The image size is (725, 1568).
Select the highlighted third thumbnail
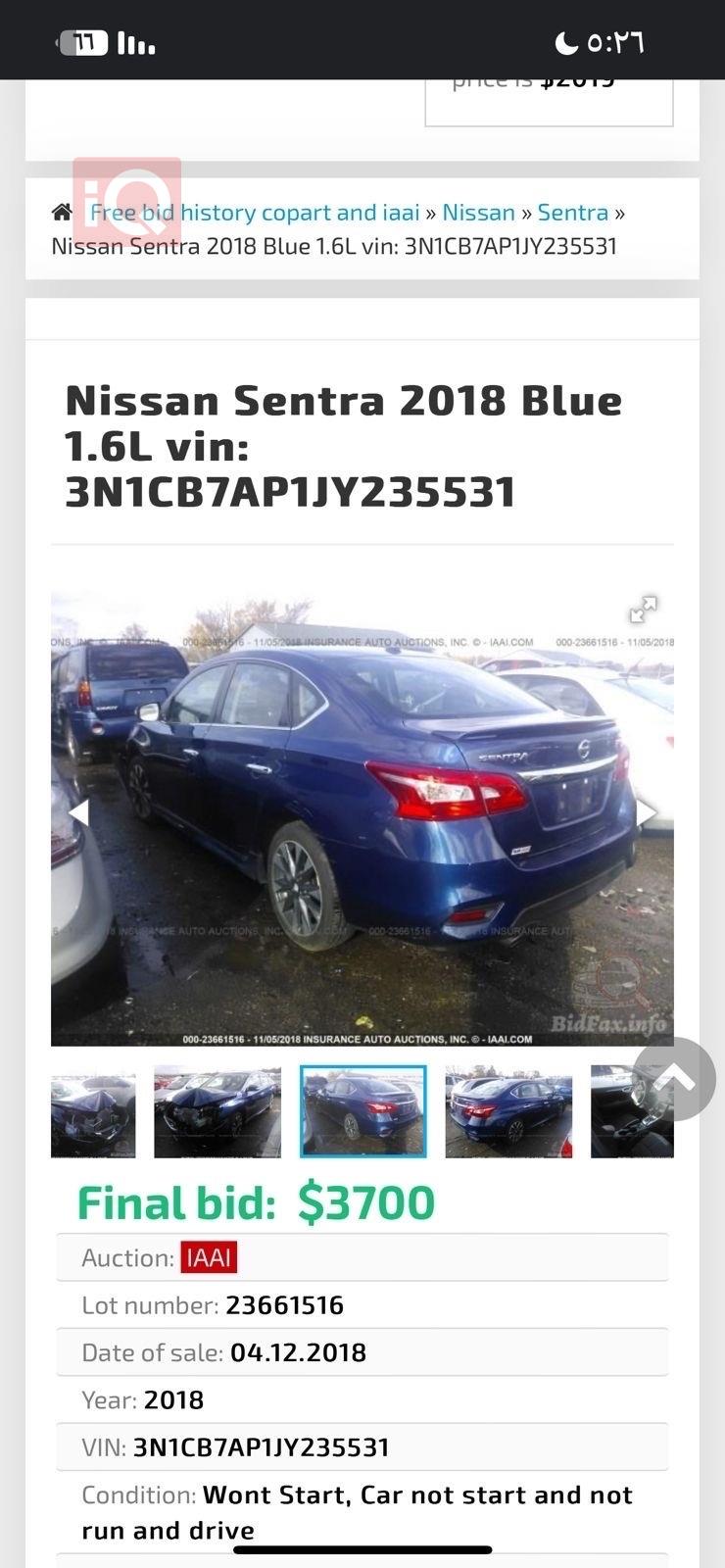click(x=363, y=1111)
